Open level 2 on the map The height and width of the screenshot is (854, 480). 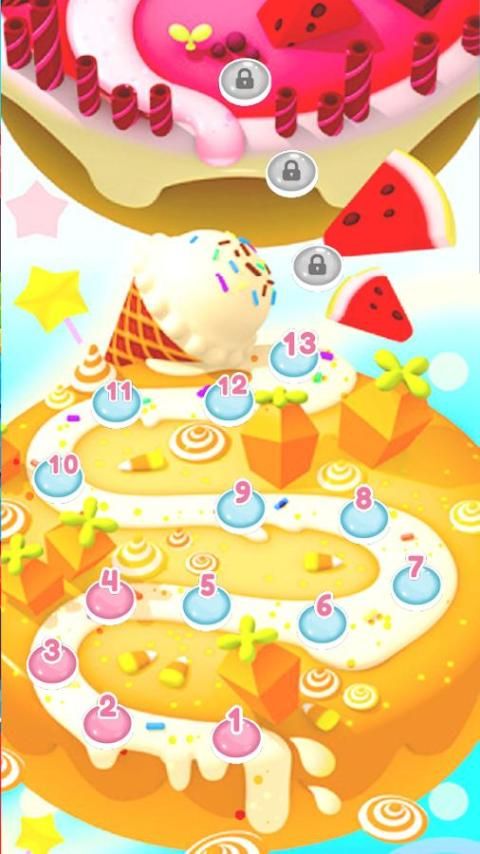click(x=107, y=719)
